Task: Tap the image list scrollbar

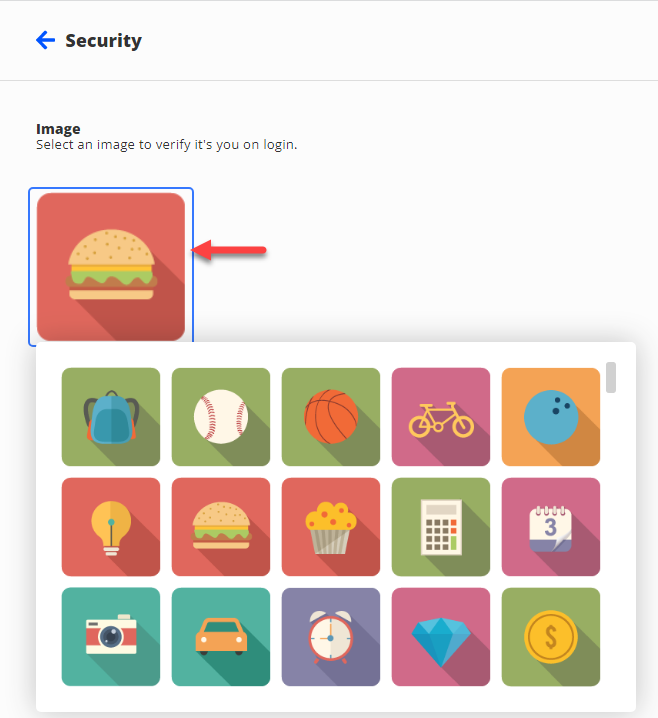Action: [611, 377]
